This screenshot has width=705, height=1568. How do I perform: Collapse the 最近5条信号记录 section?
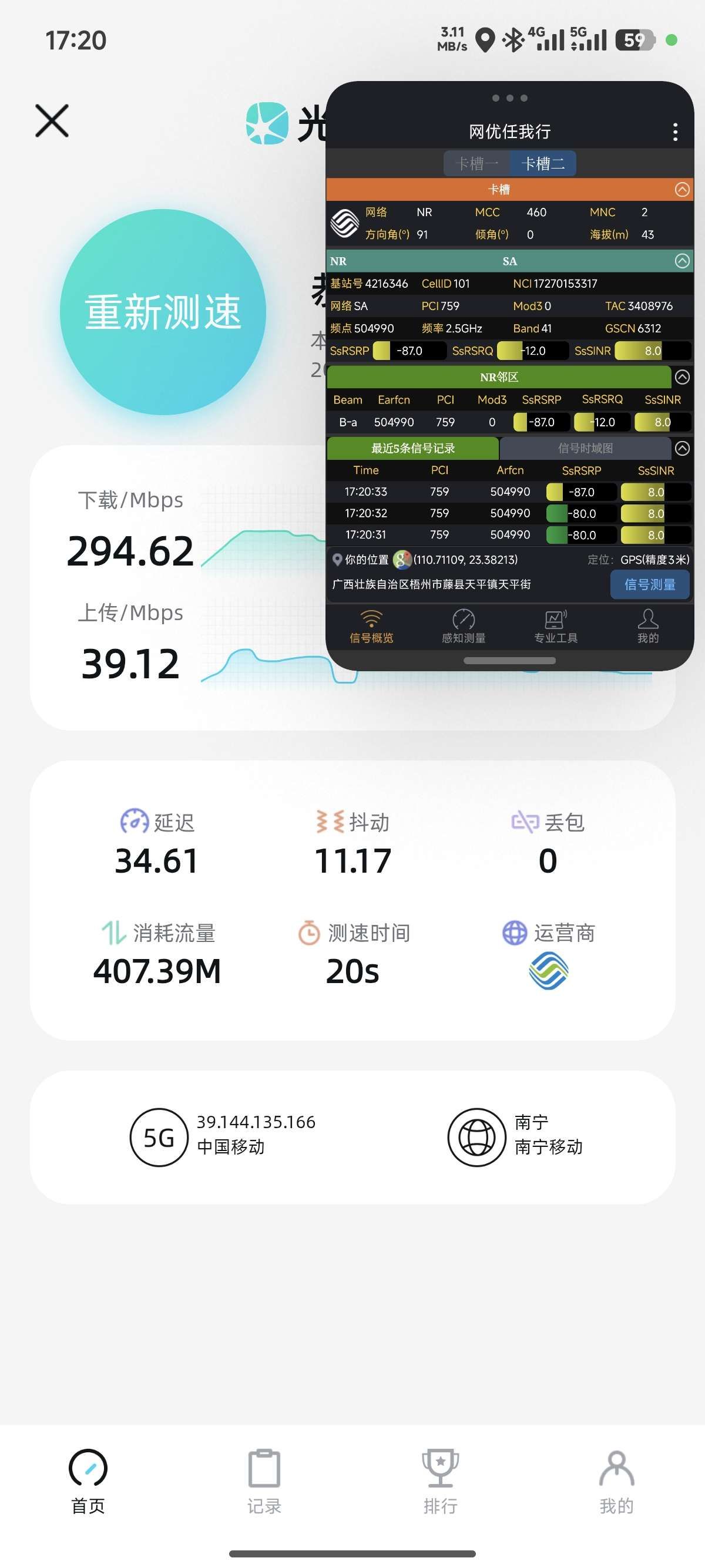pyautogui.click(x=682, y=449)
